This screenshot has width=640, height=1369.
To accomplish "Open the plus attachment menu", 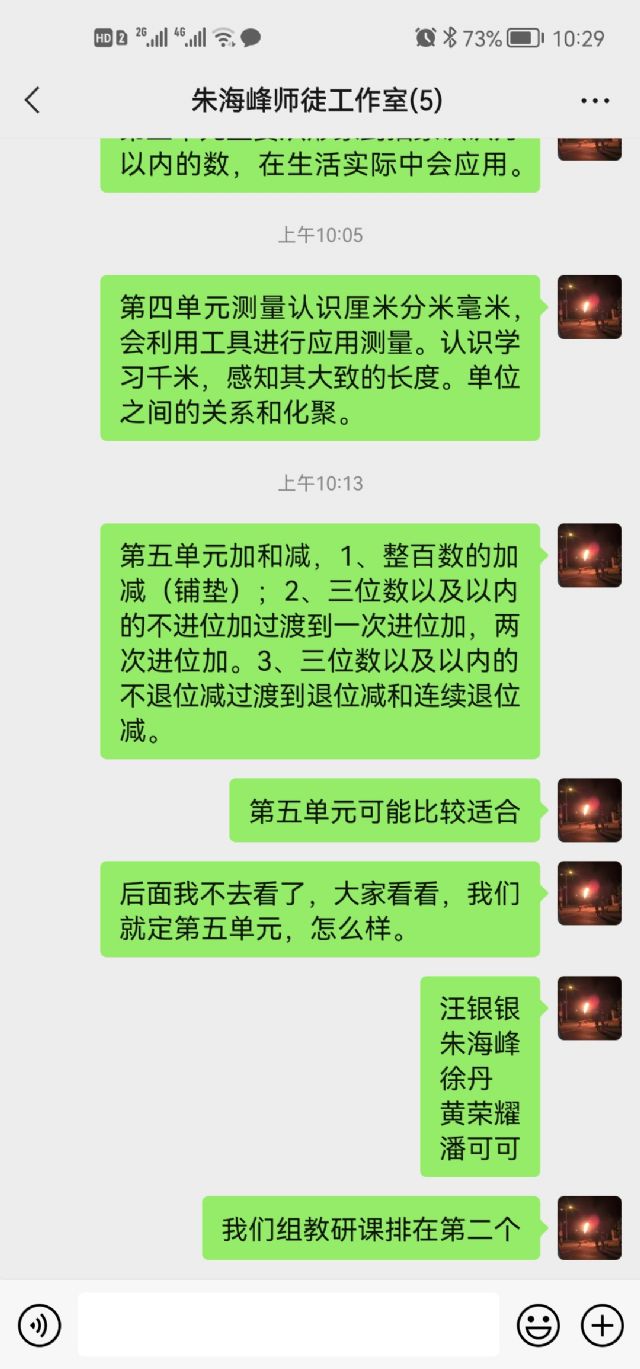I will point(602,1325).
